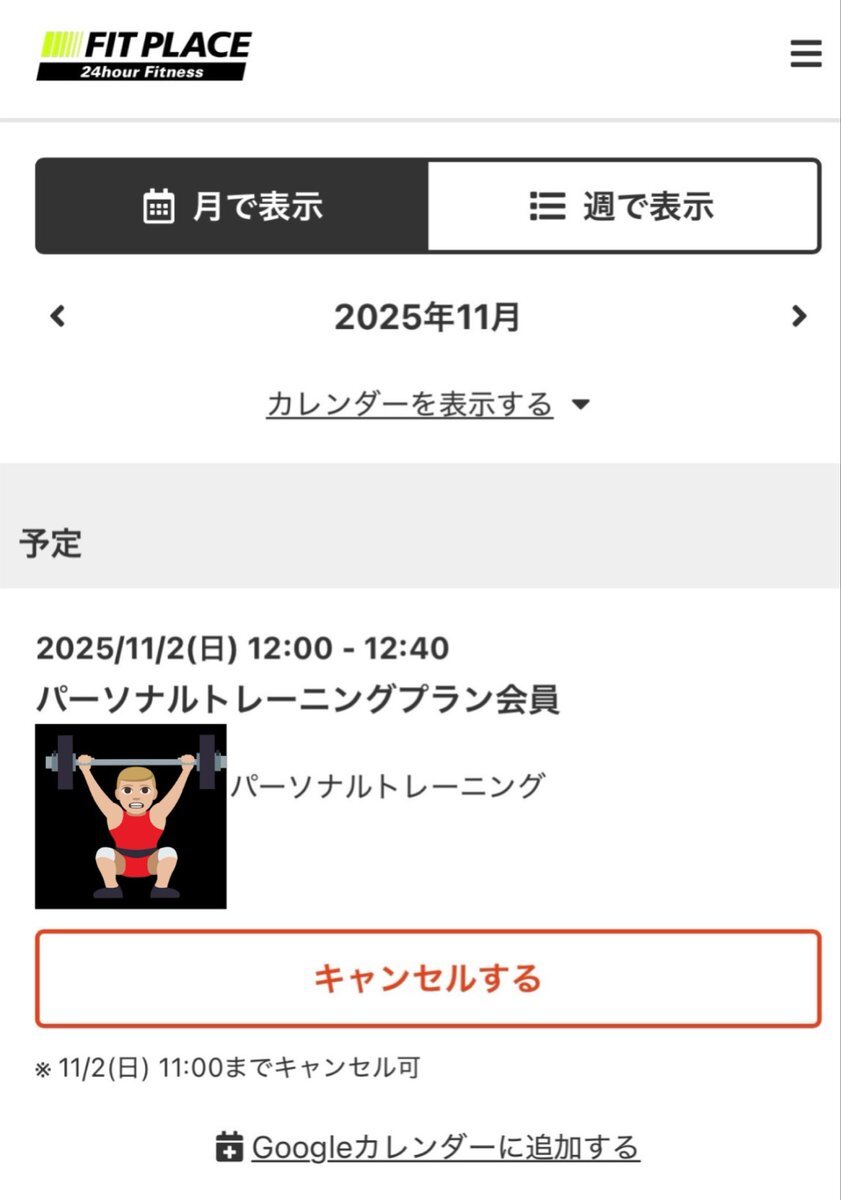Switch to 月で表示 month view
The height and width of the screenshot is (1200, 841).
click(232, 206)
